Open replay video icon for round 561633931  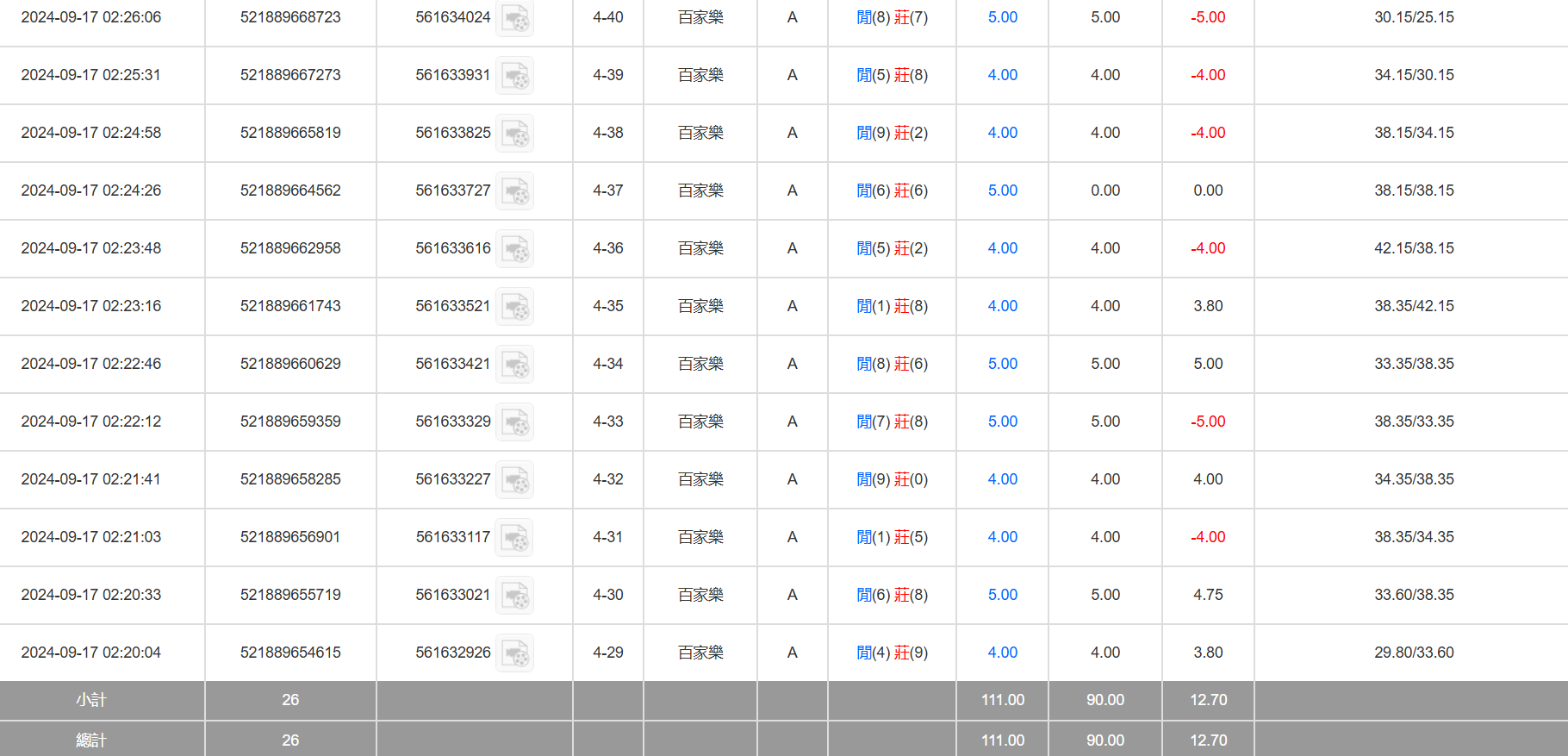[x=515, y=76]
